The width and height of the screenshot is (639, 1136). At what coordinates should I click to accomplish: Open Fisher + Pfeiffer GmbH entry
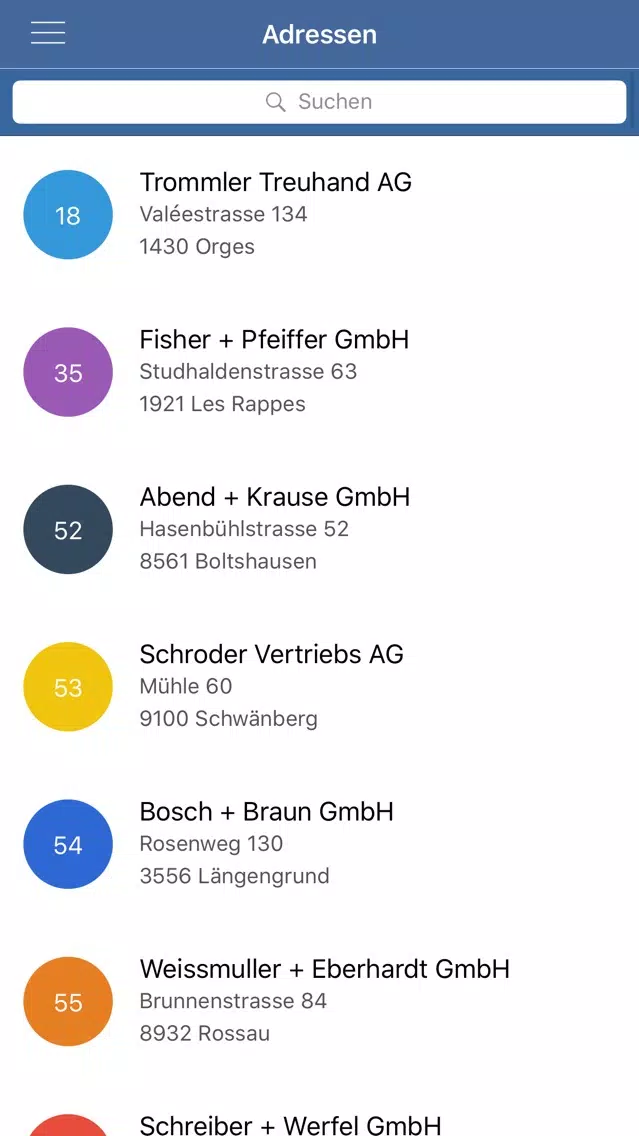coord(320,372)
